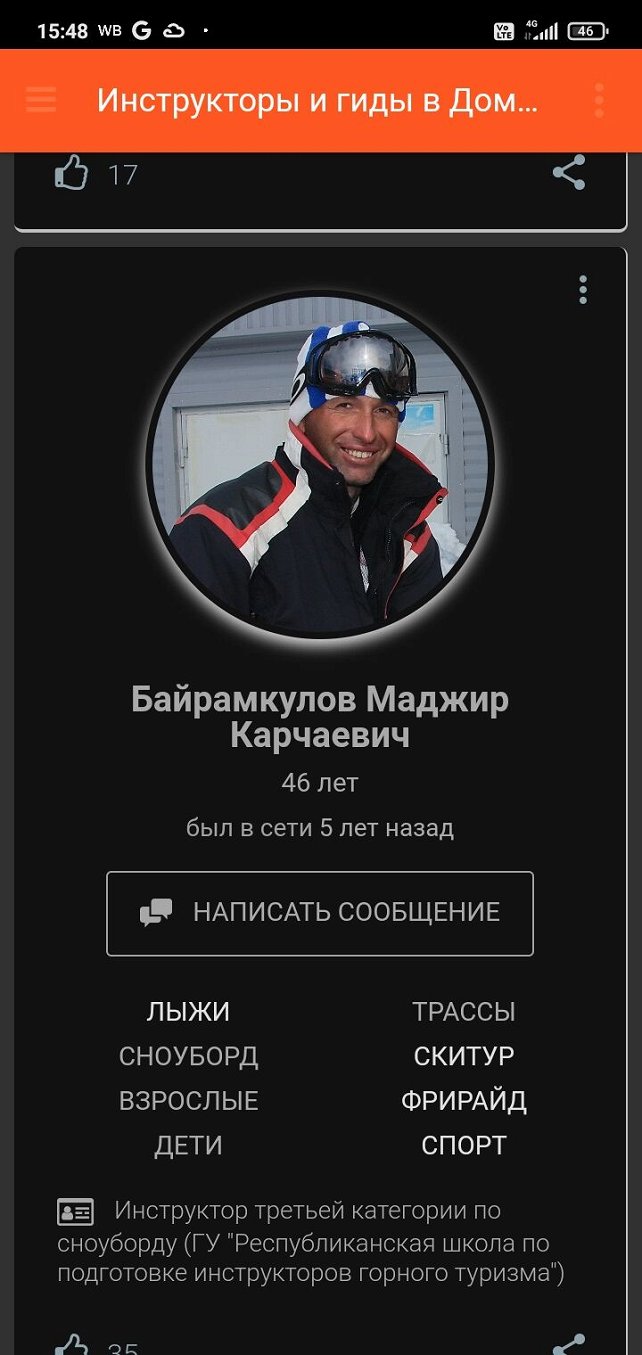642x1355 pixels.
Task: Share Байрамкулов Маджир's instructor profile
Action: [569, 1345]
